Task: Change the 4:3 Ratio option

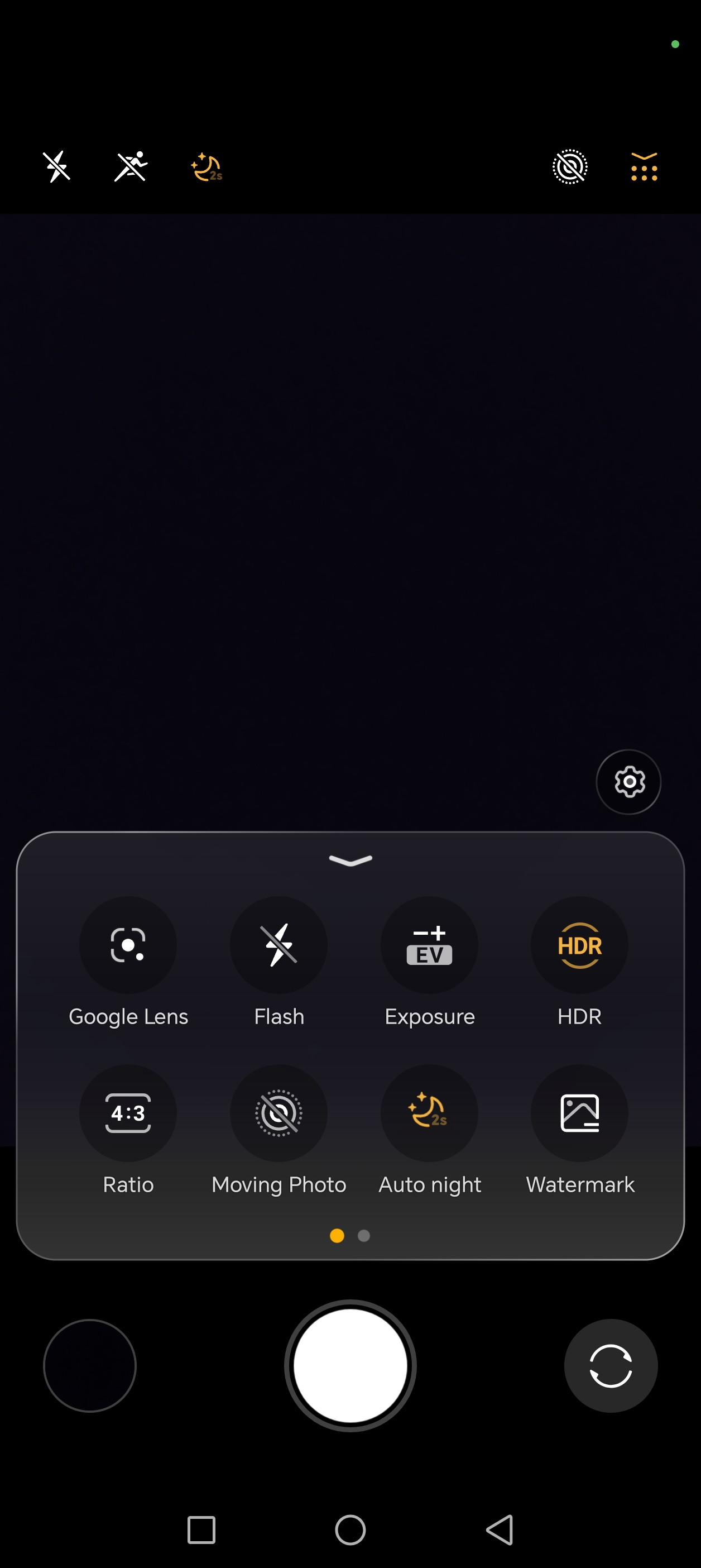Action: pos(128,1113)
